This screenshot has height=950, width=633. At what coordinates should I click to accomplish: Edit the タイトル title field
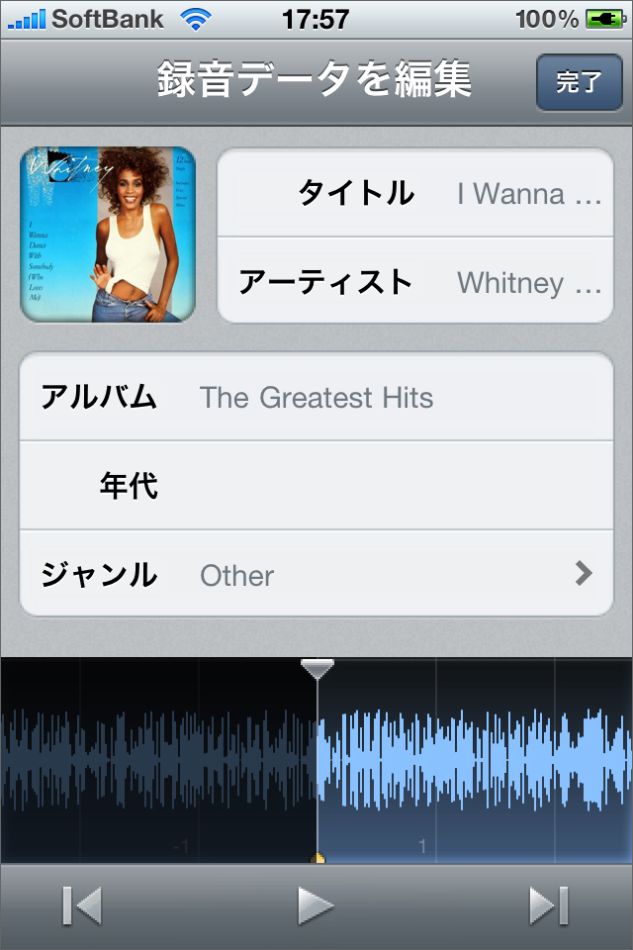528,193
